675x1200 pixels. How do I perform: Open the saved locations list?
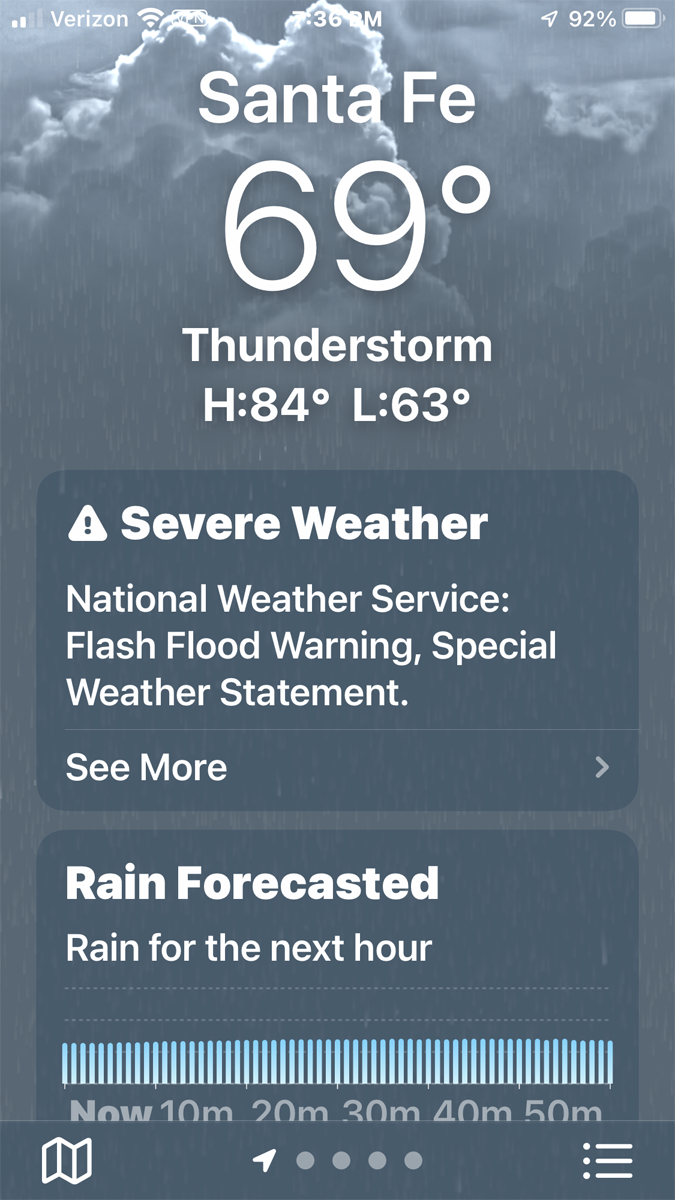click(x=607, y=1161)
